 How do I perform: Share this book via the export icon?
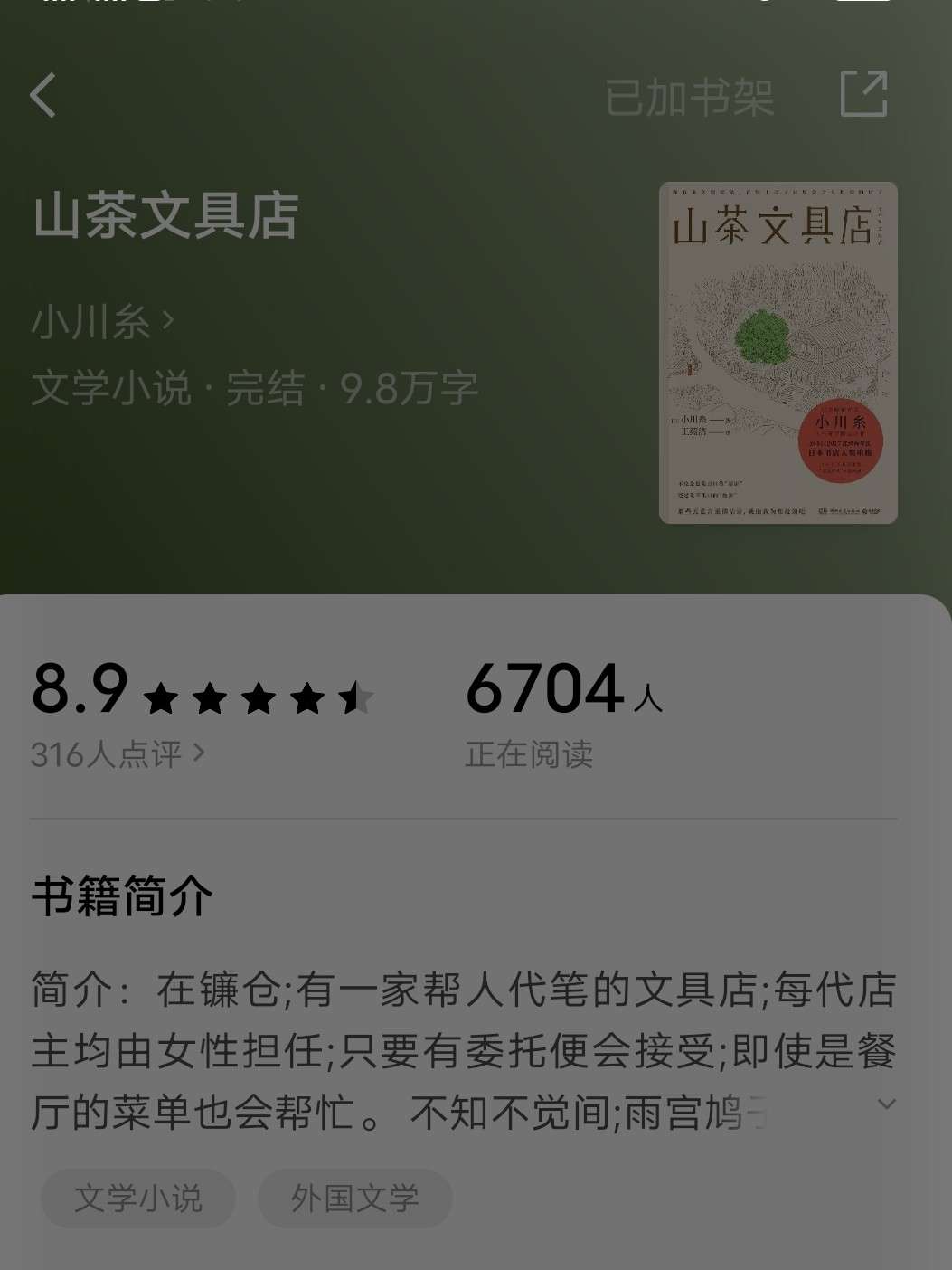coord(863,95)
